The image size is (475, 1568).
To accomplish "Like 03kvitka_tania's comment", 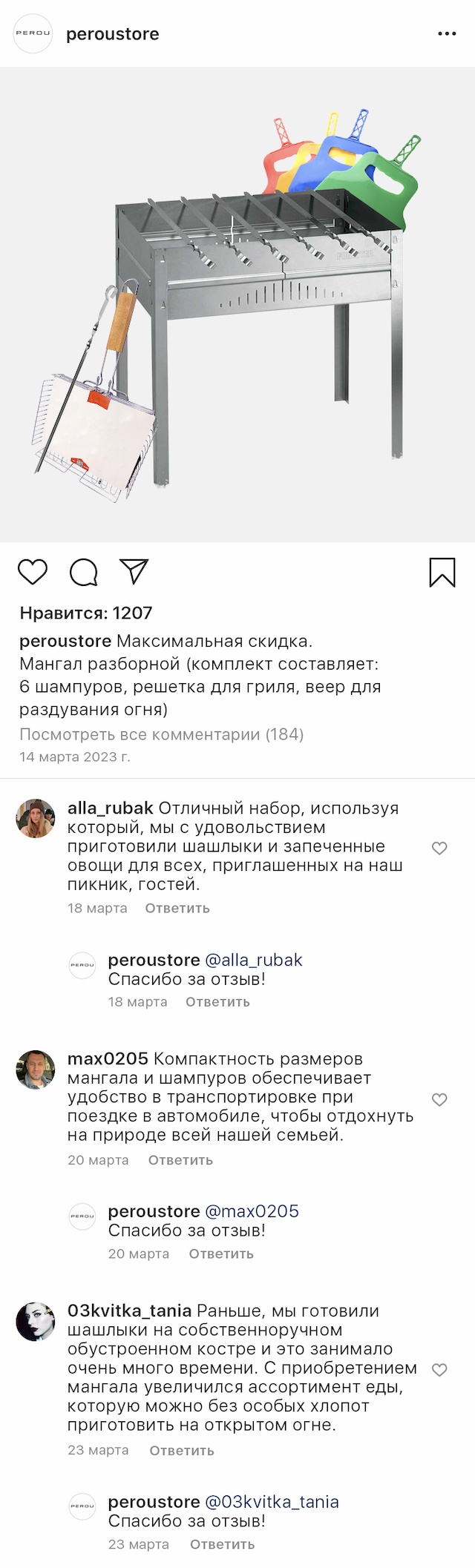I will point(439,1370).
